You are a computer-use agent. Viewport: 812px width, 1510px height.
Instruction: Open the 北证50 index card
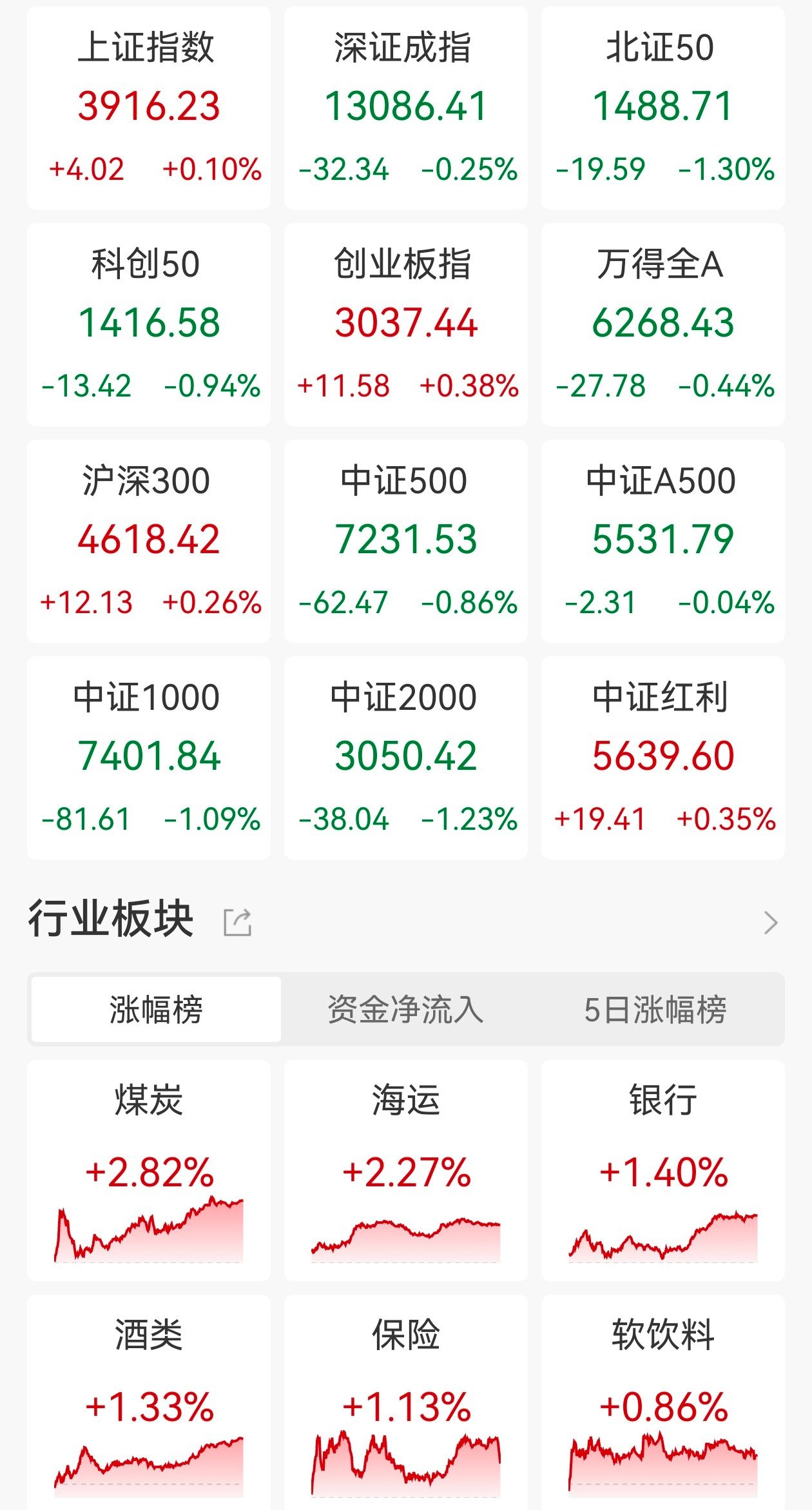point(662,108)
